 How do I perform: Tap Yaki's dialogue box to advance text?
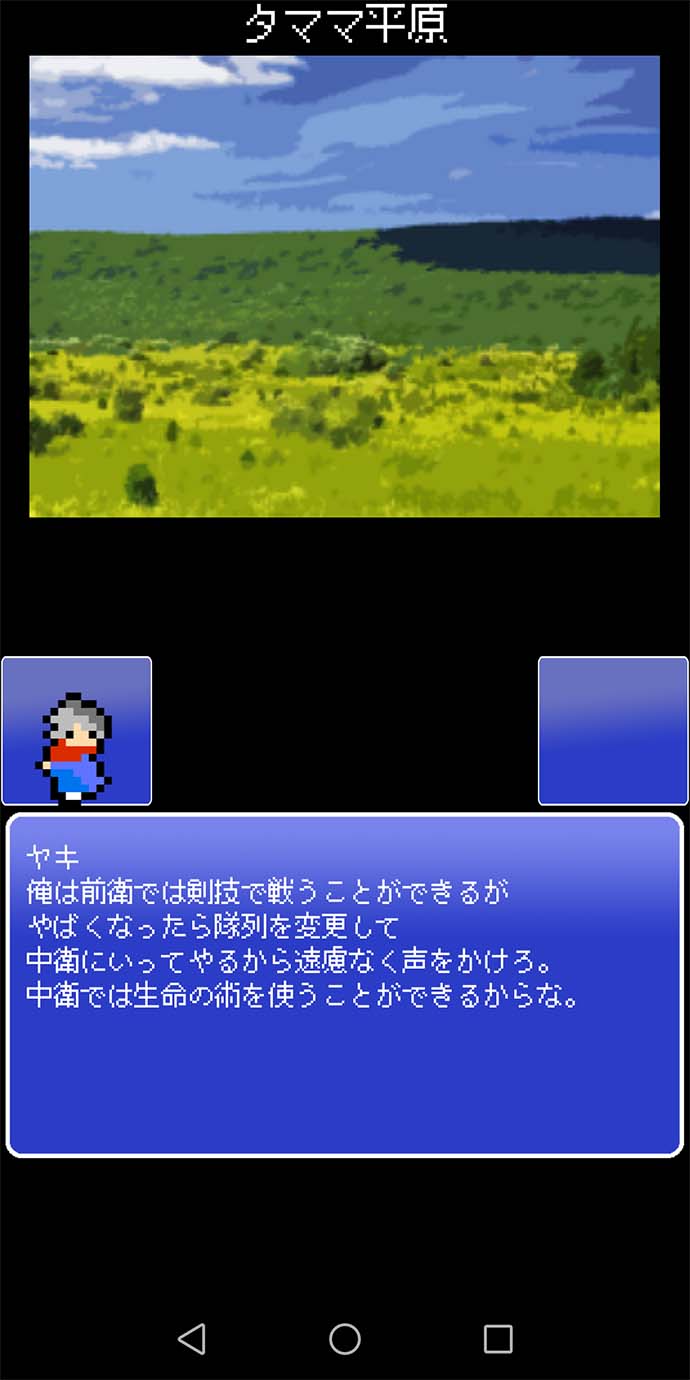coord(345,985)
